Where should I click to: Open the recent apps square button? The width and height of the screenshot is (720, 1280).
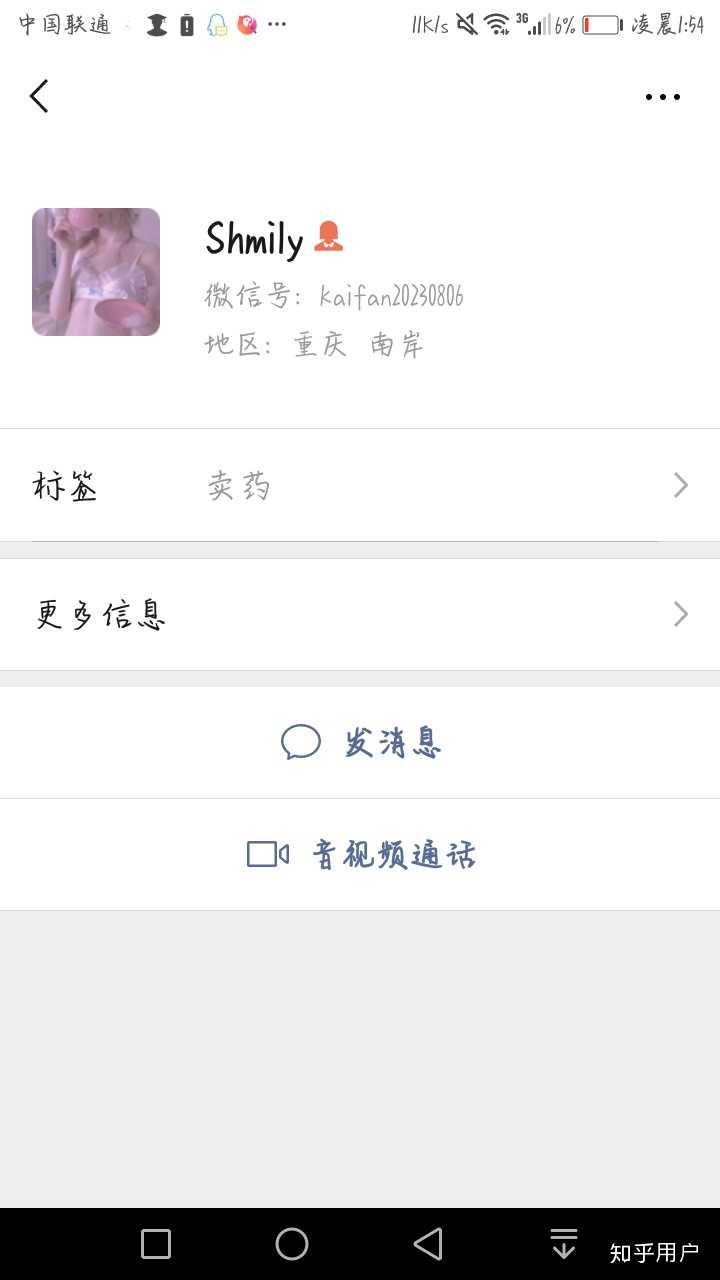[x=156, y=1244]
